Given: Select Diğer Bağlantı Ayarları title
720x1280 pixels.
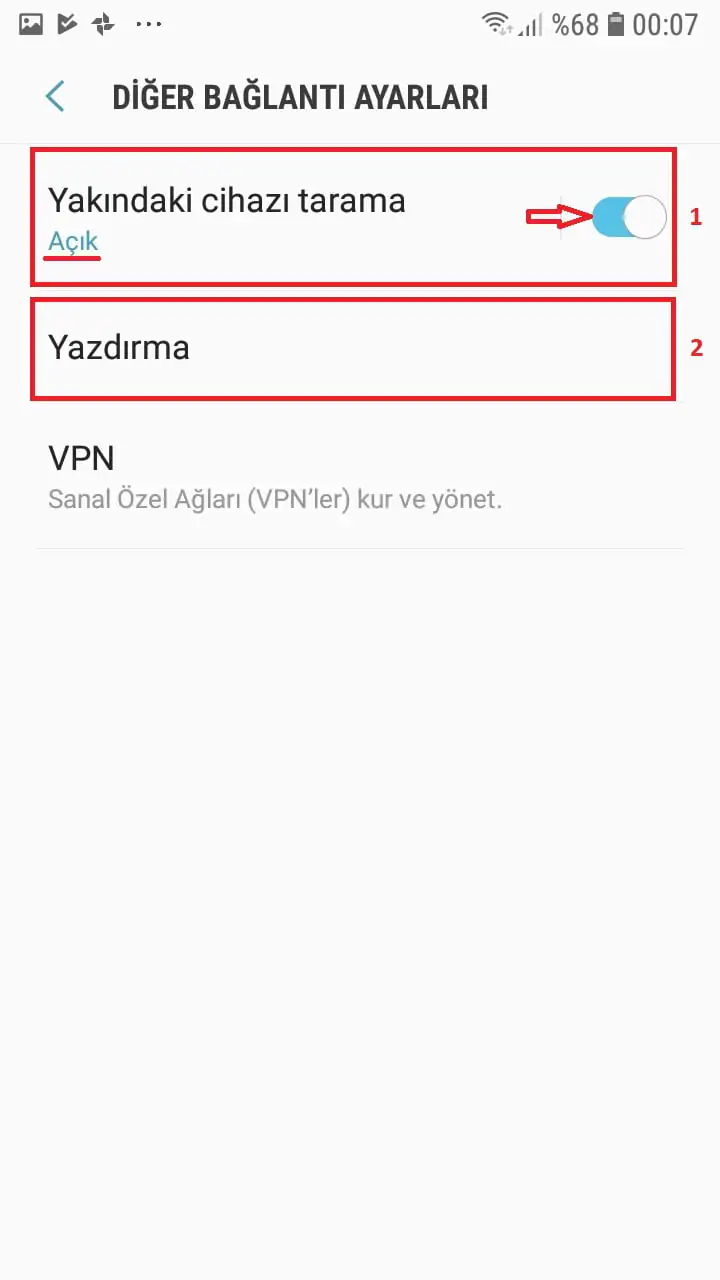Looking at the screenshot, I should (x=300, y=96).
